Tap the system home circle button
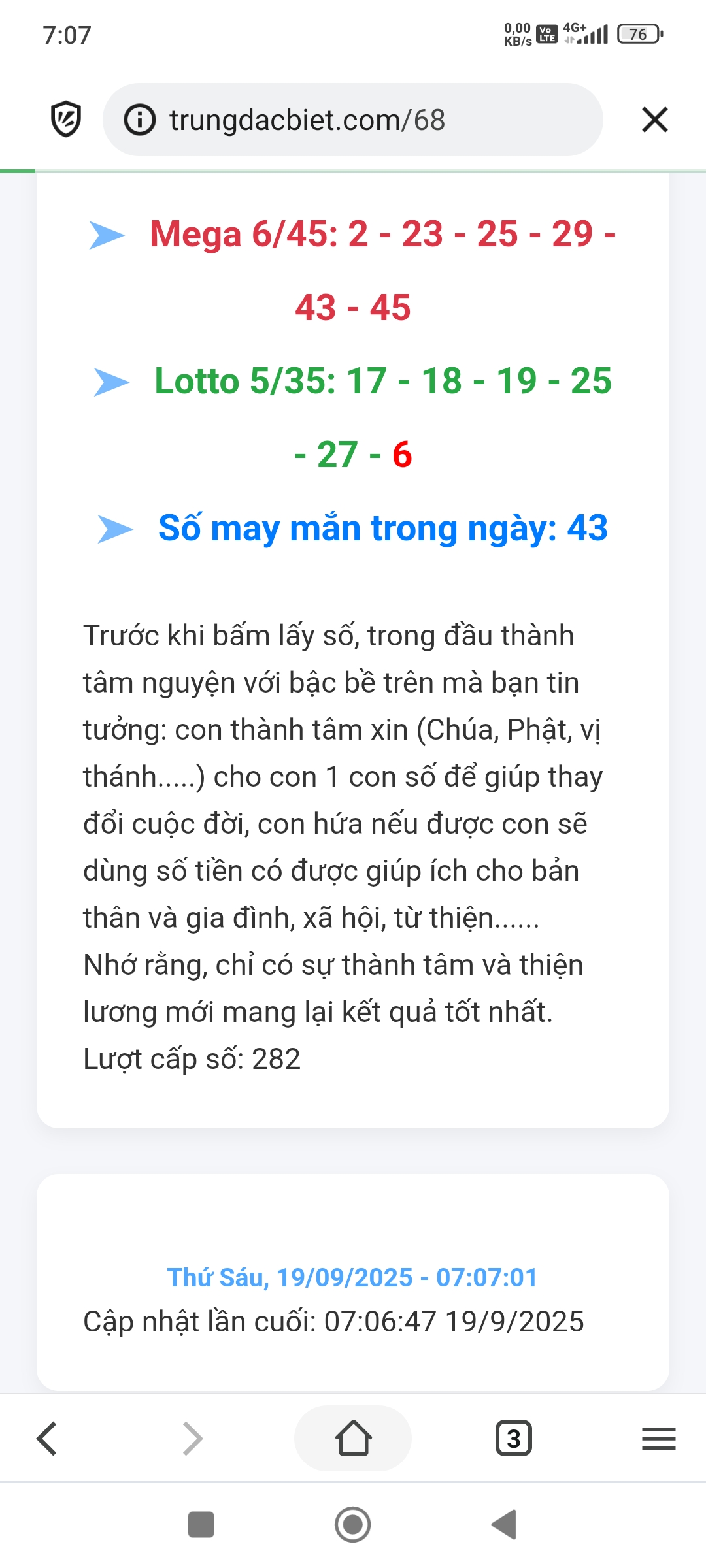 click(x=353, y=1525)
